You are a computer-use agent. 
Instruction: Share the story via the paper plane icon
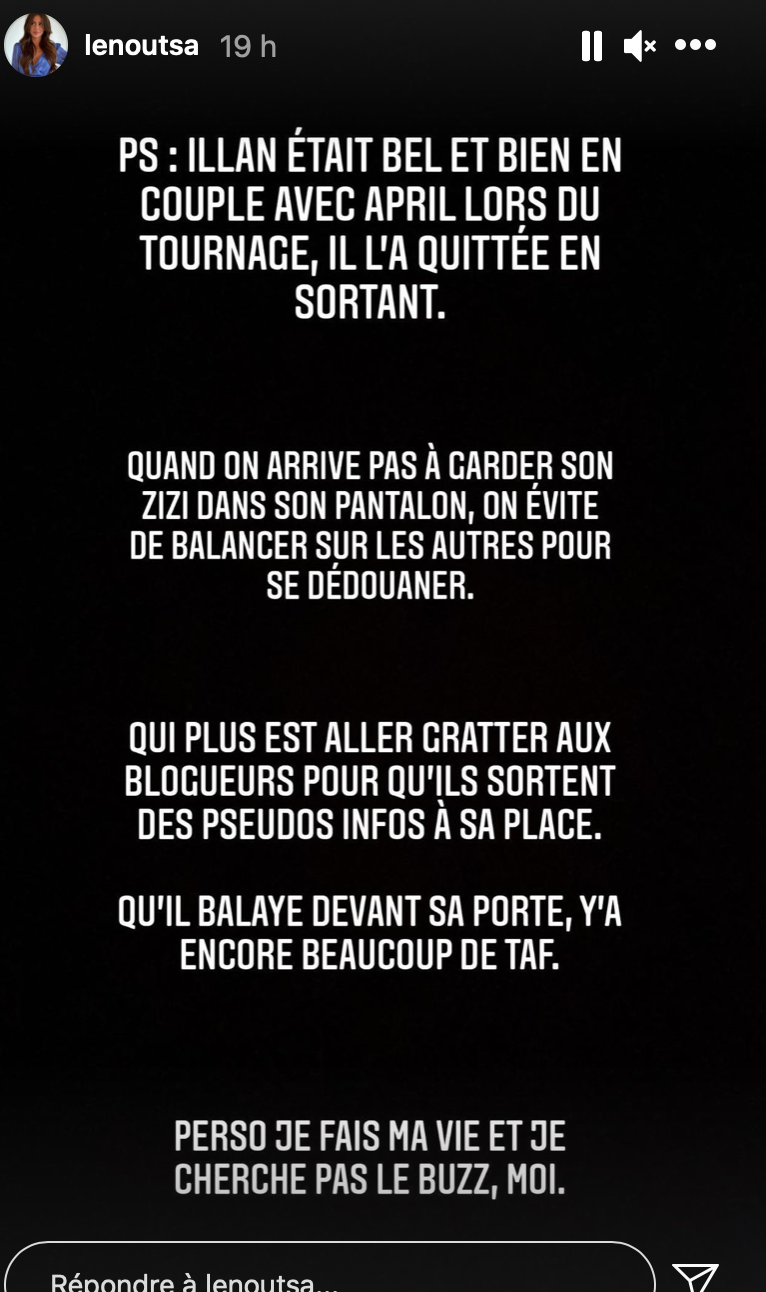click(695, 1276)
